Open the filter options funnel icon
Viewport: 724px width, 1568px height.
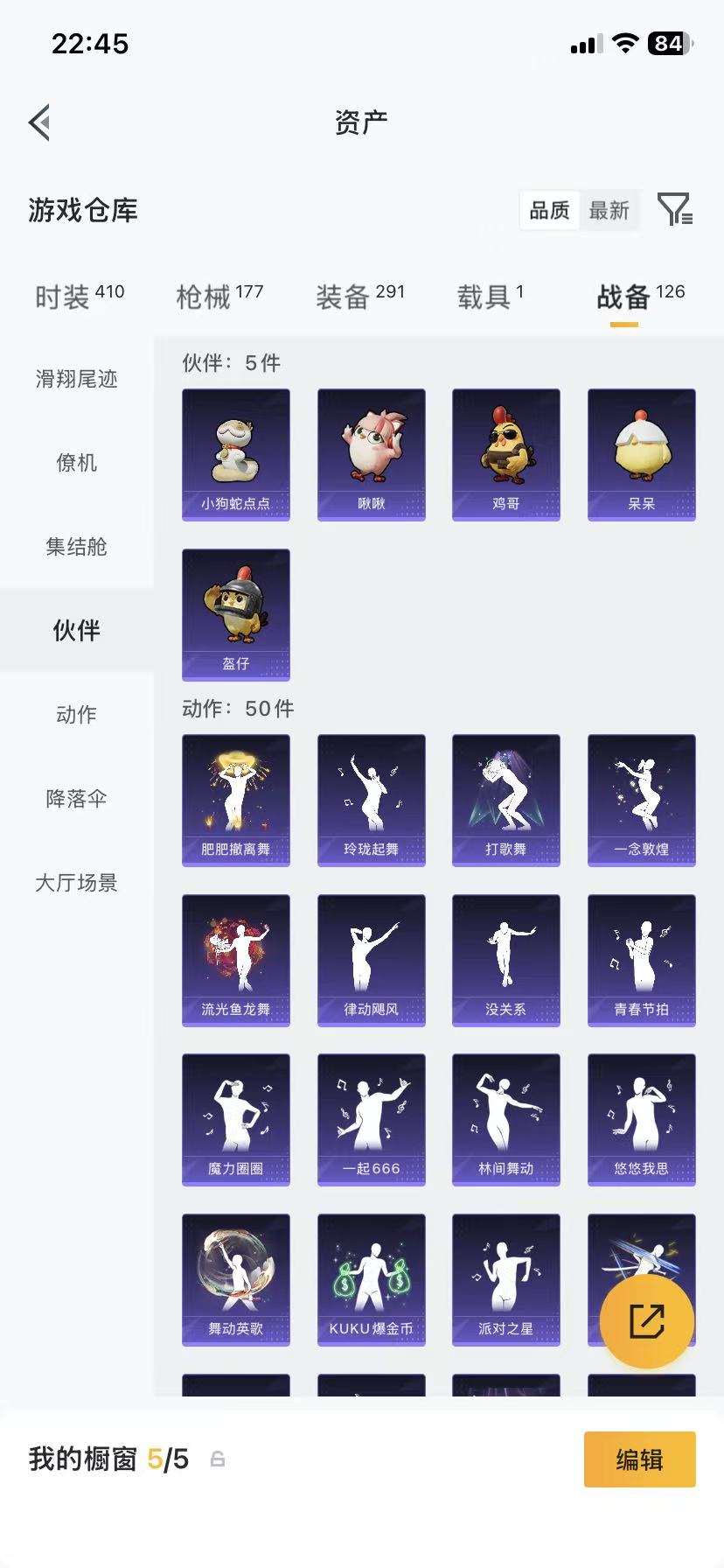pyautogui.click(x=673, y=210)
